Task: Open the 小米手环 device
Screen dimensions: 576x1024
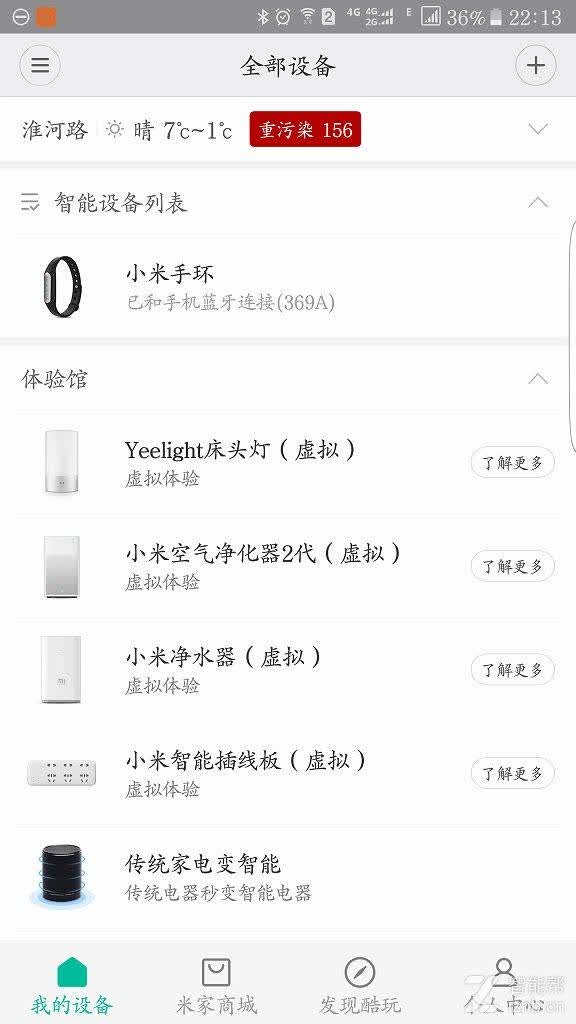Action: point(288,287)
